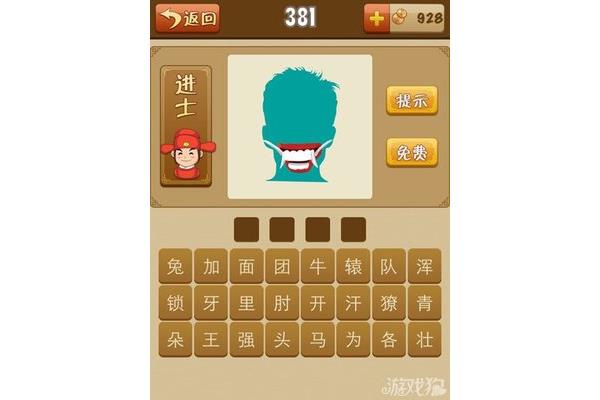
Task: Tap the character tile 锁
Action: 176,303
